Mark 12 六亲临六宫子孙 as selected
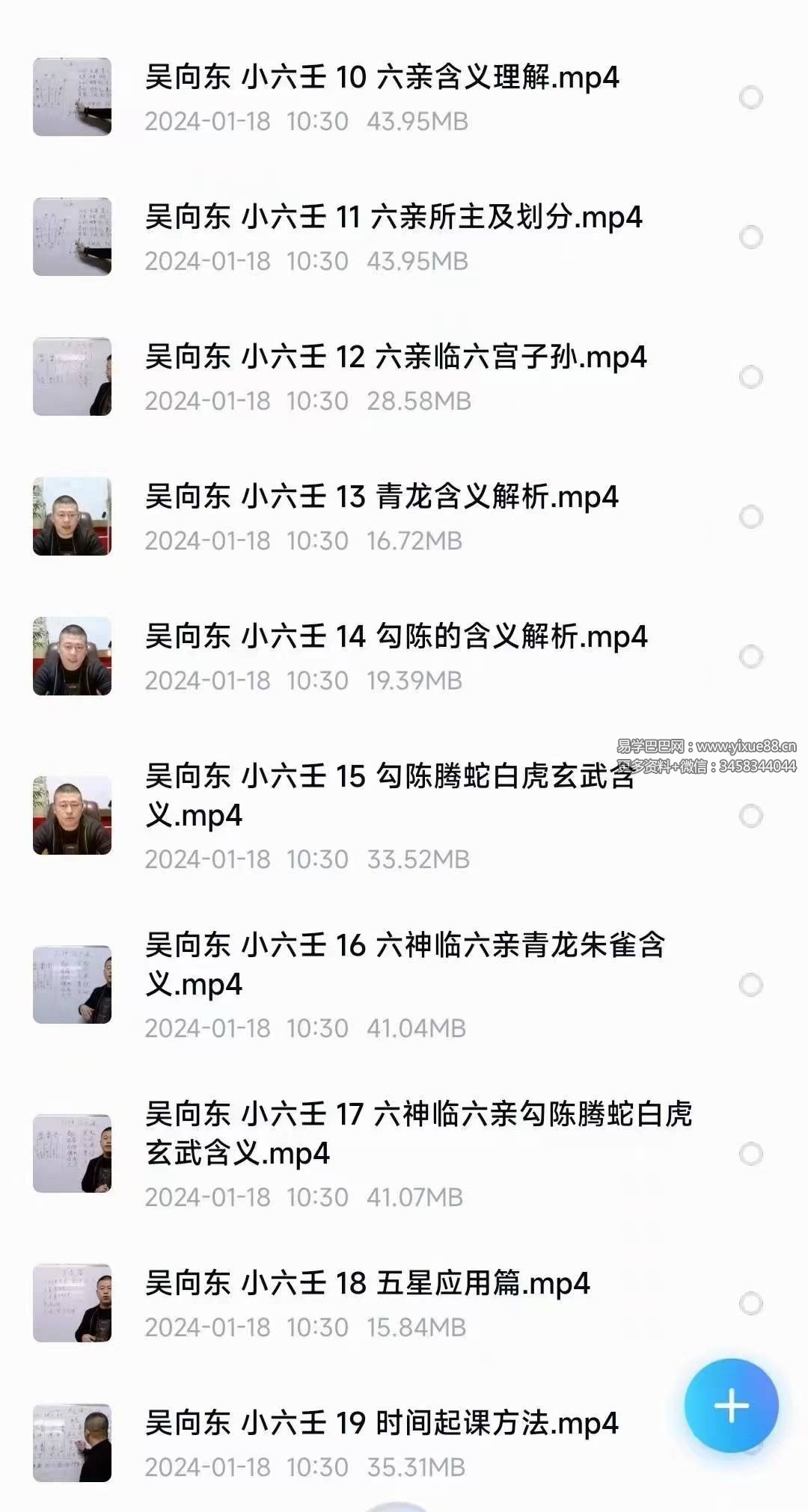This screenshot has width=808, height=1512. pos(750,377)
